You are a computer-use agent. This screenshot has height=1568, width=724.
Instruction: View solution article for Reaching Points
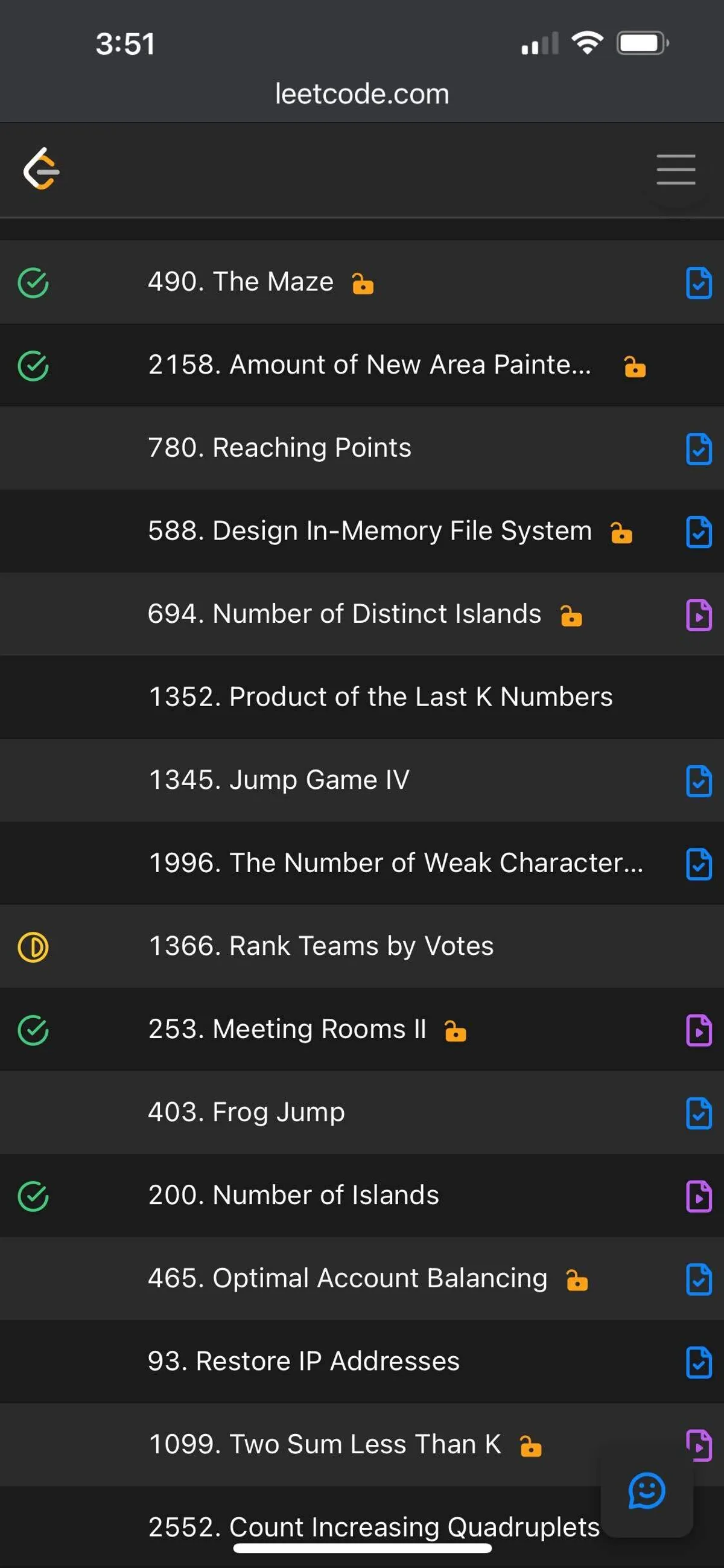tap(699, 449)
